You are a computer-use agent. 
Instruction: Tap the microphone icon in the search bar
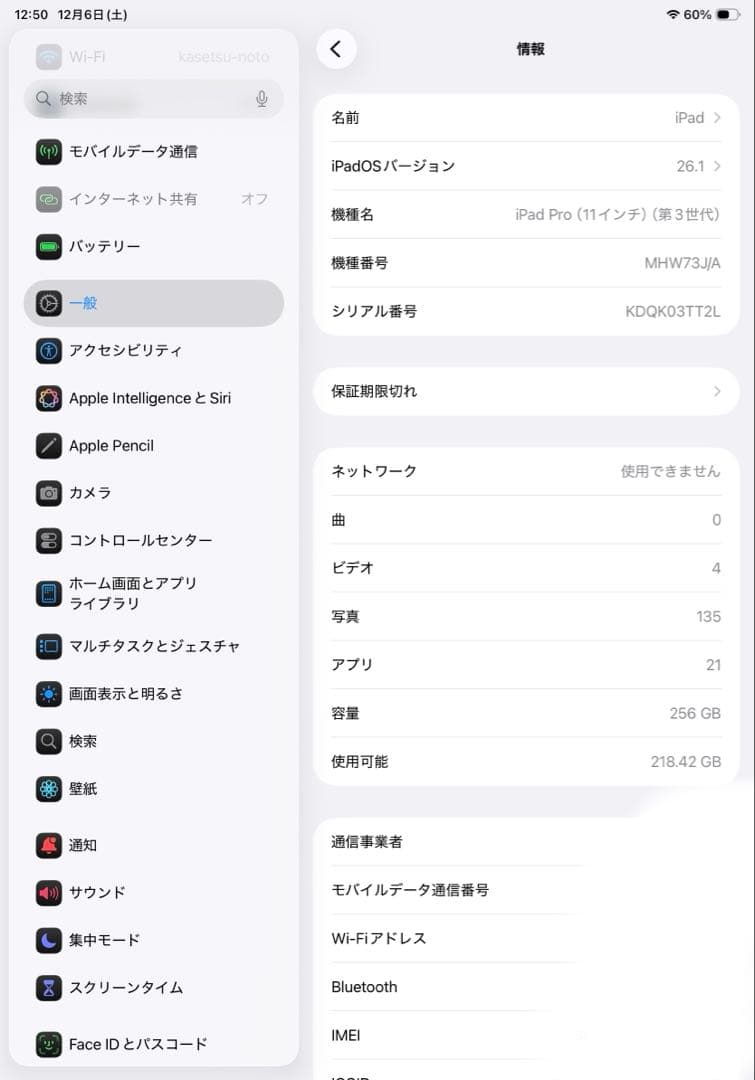[261, 100]
